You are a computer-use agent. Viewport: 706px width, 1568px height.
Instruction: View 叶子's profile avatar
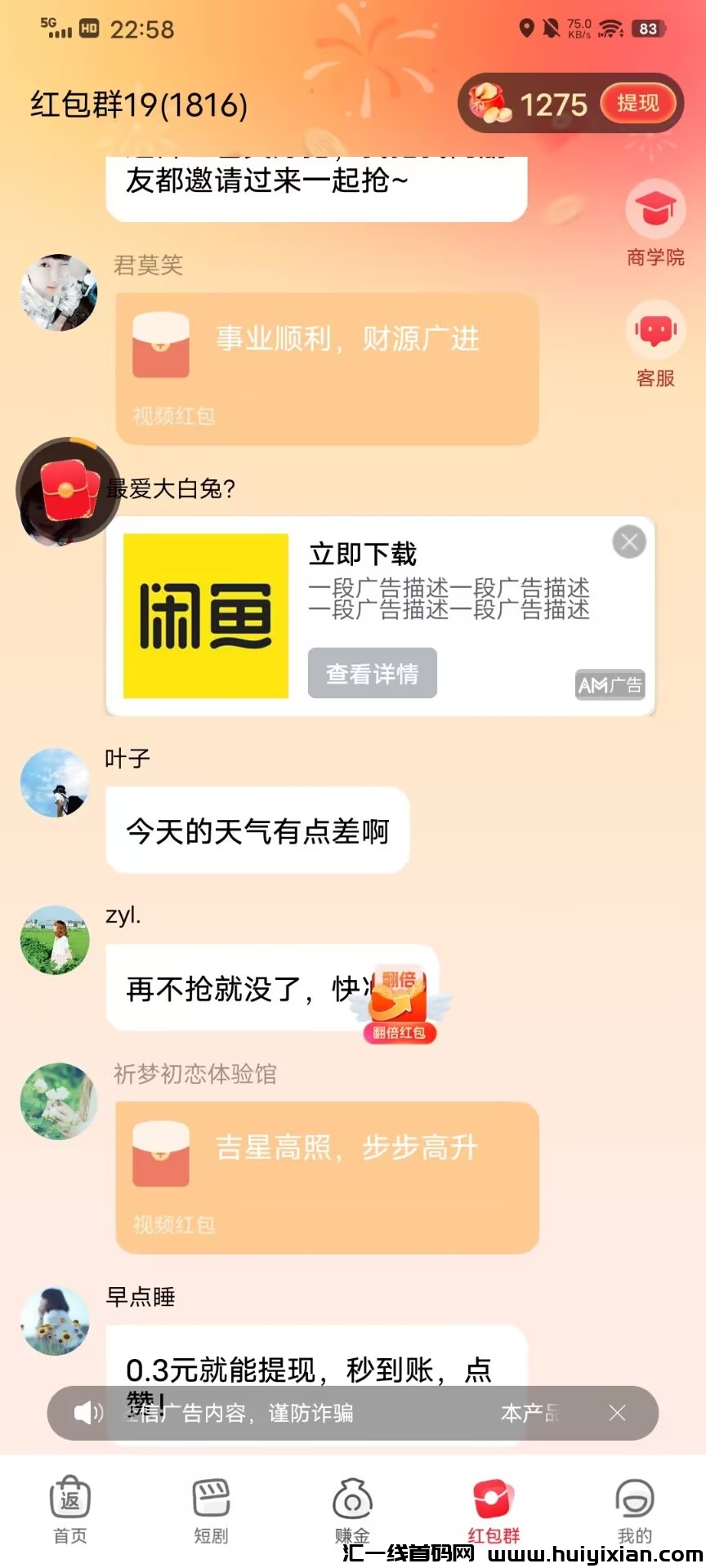[x=55, y=782]
